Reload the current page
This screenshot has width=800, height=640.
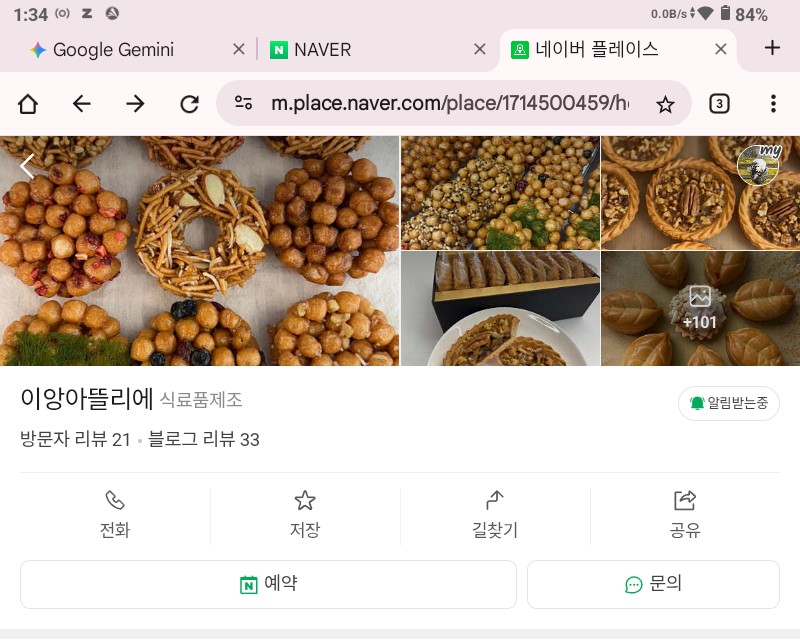pyautogui.click(x=189, y=104)
